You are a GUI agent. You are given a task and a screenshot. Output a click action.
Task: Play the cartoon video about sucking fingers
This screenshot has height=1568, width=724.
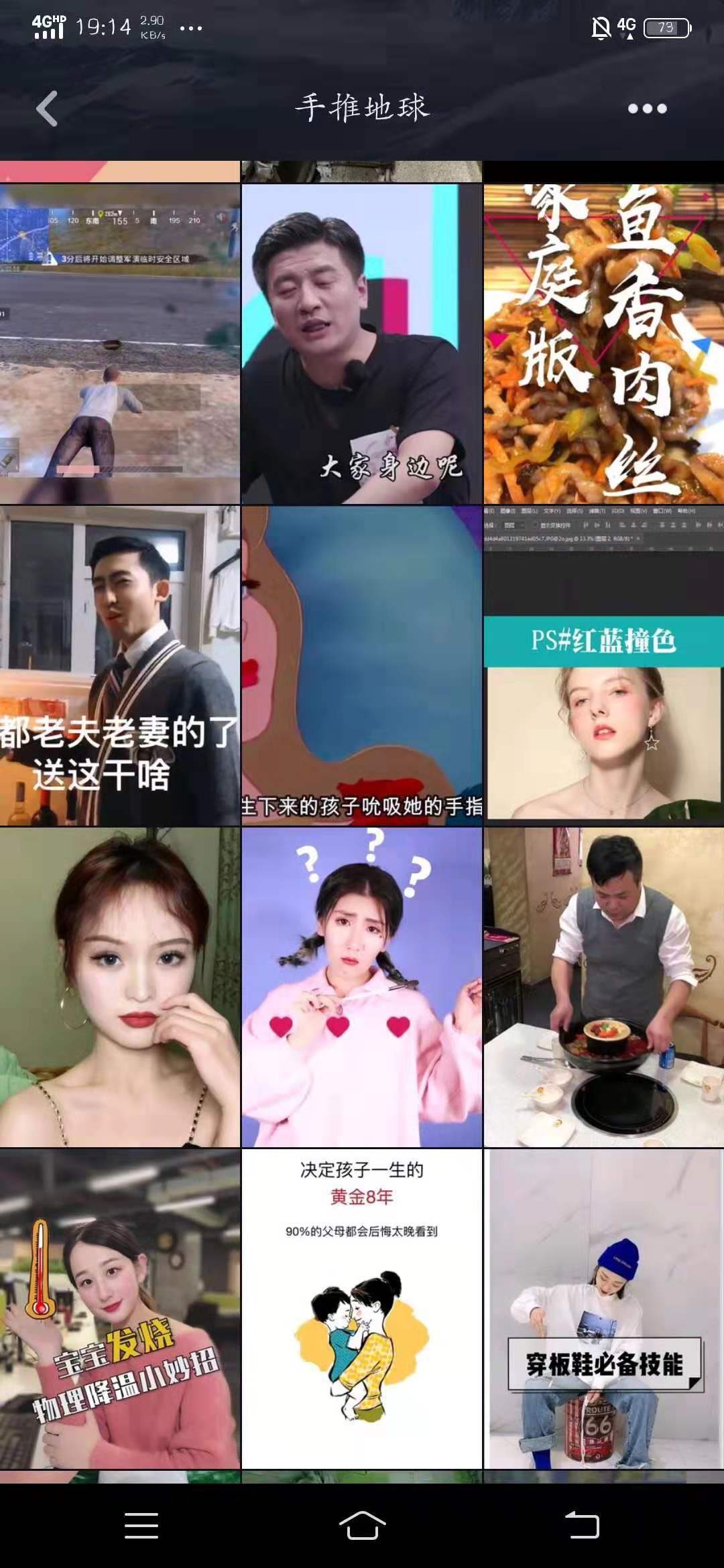coord(361,665)
